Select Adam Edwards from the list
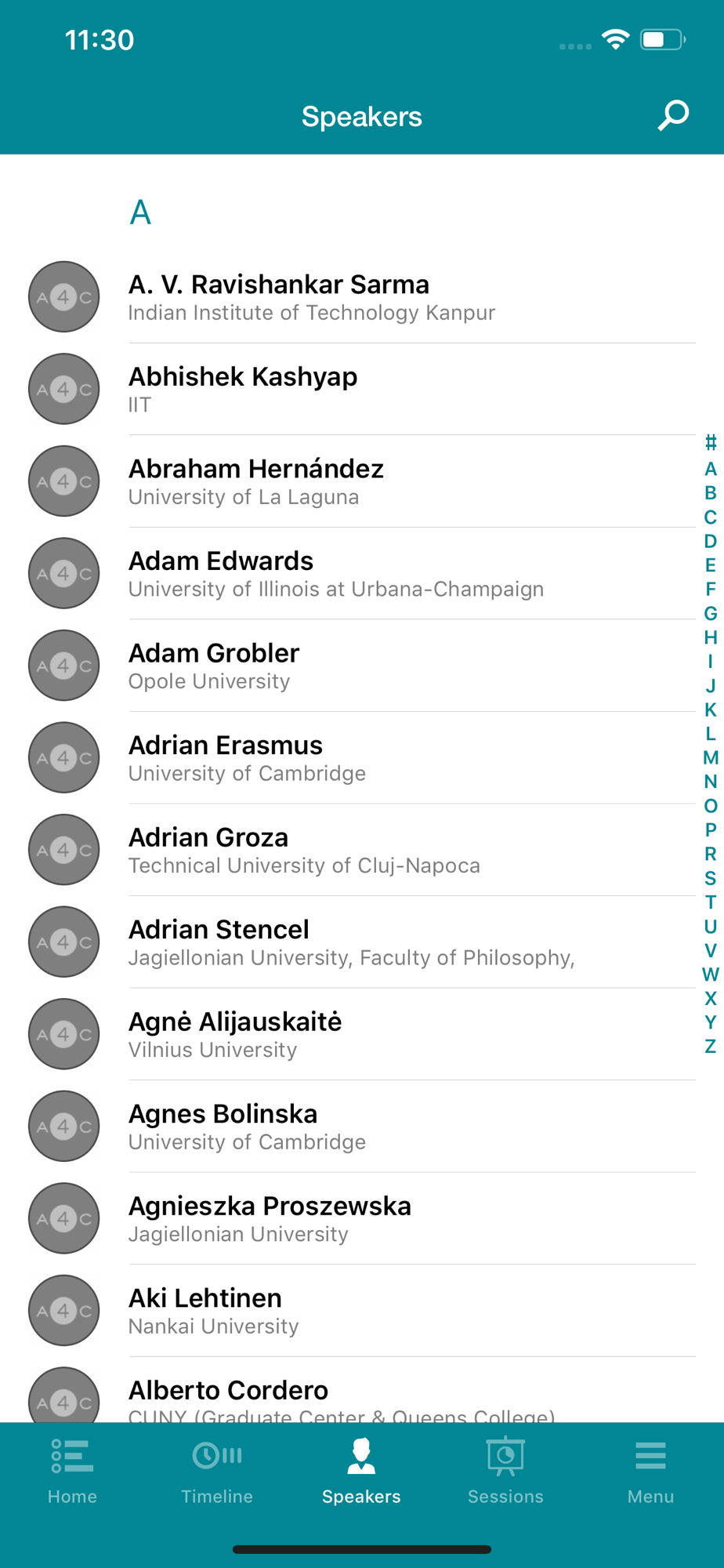This screenshot has height=1568, width=724. [x=362, y=573]
